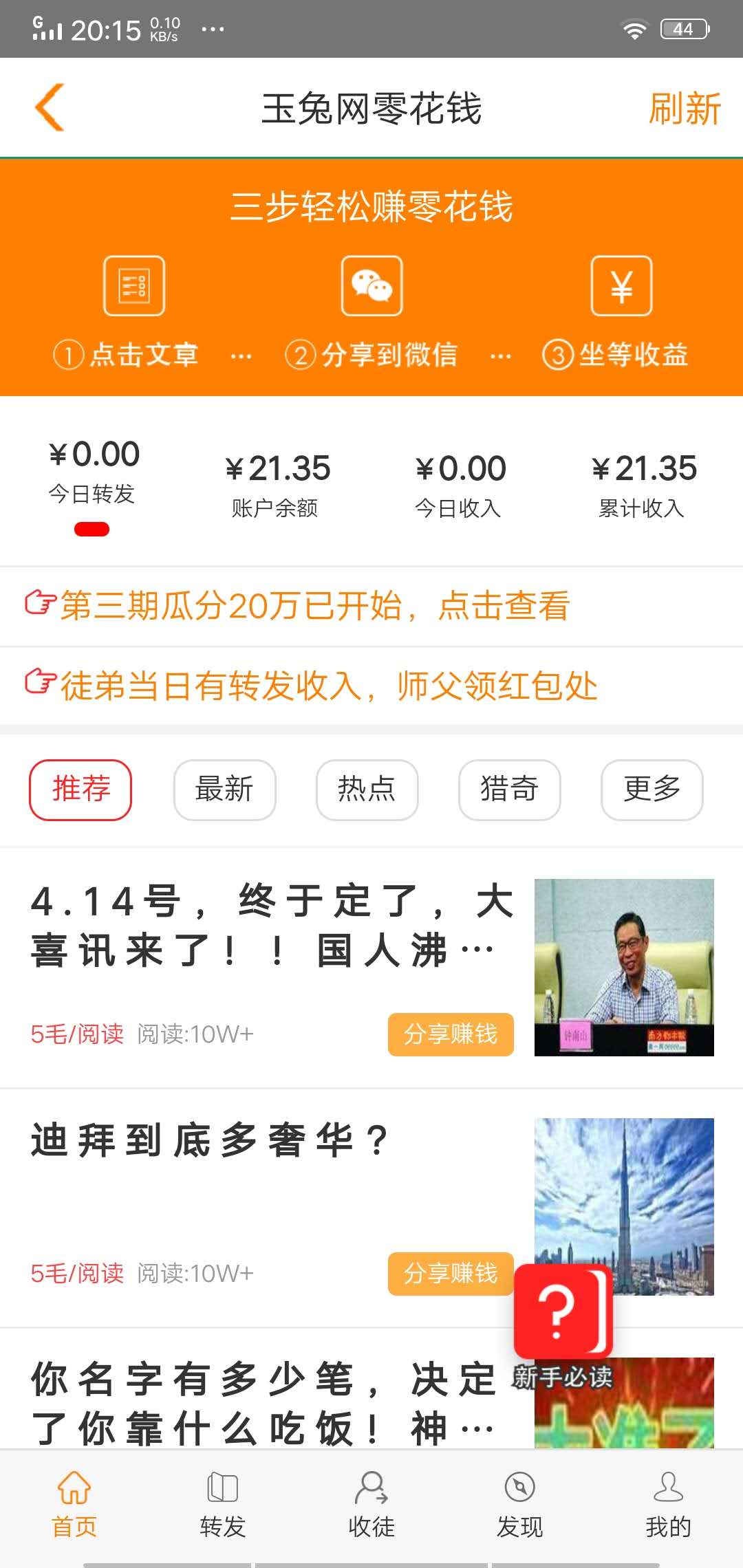Tap the red indicator under 今日转发
Screen dimensions: 743x1568
pyautogui.click(x=92, y=530)
